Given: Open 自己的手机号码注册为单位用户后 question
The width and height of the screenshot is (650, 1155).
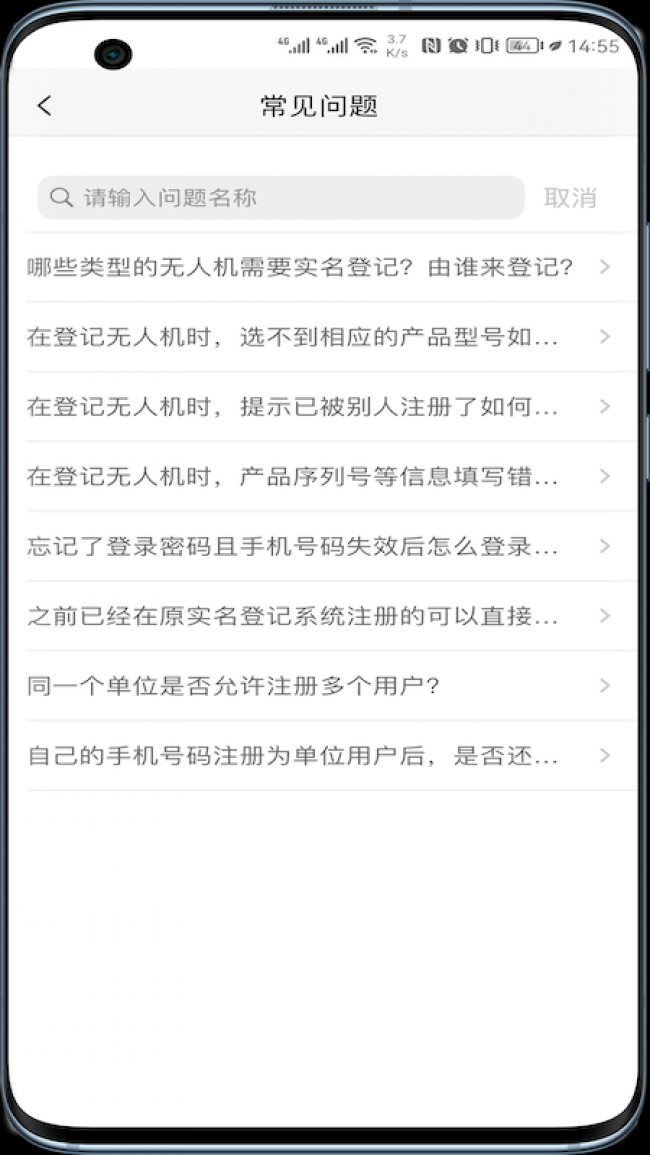Looking at the screenshot, I should coord(318,756).
